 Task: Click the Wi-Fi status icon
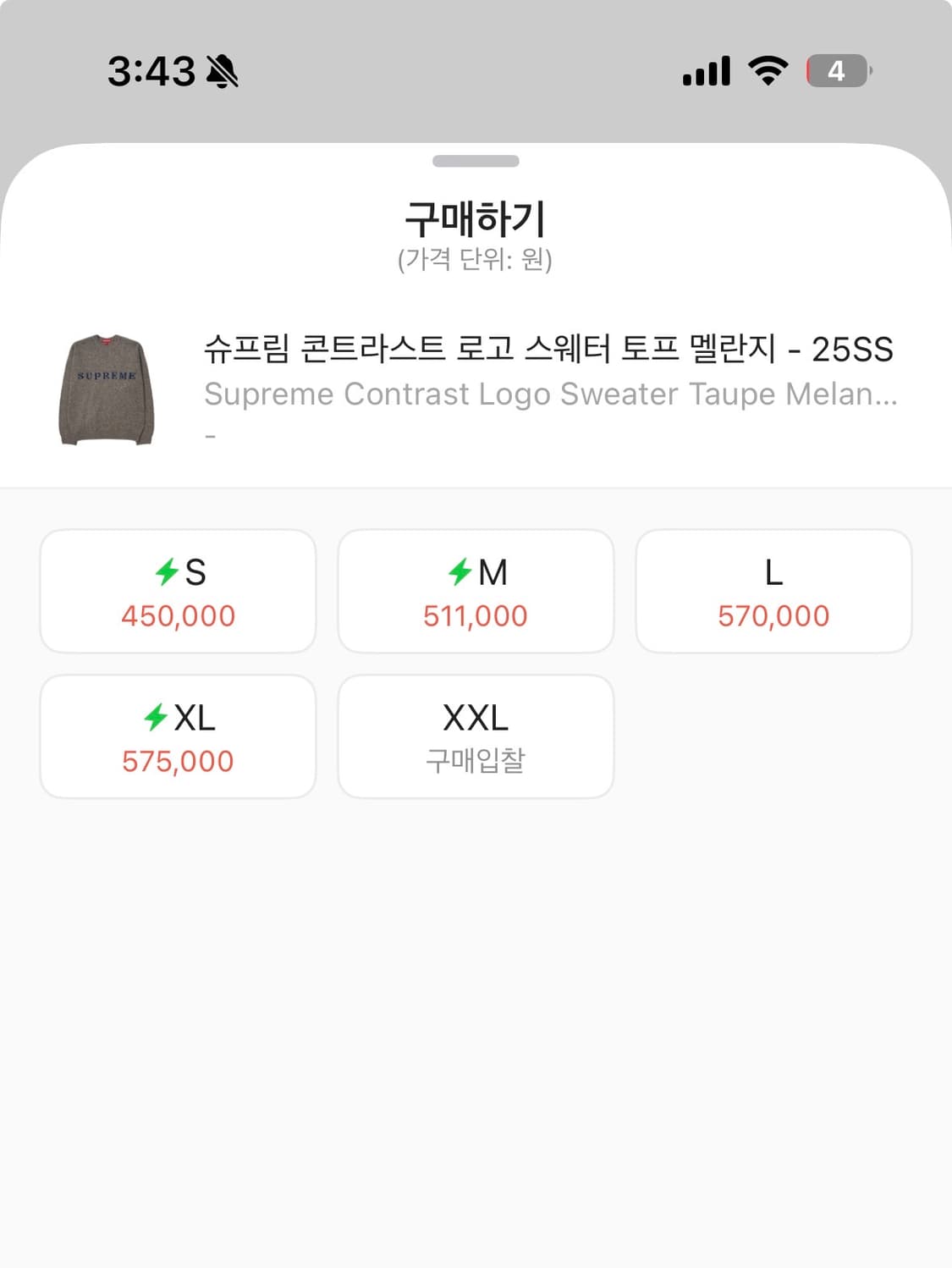click(x=767, y=73)
